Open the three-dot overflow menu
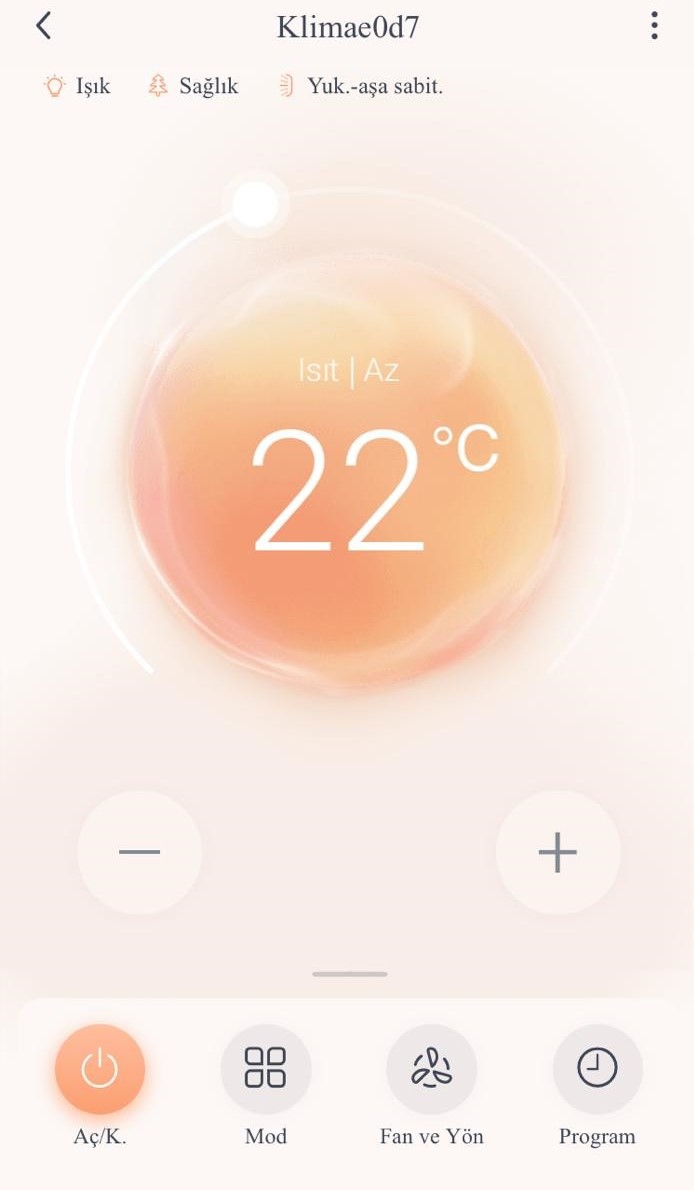The image size is (694, 1190). pyautogui.click(x=654, y=26)
